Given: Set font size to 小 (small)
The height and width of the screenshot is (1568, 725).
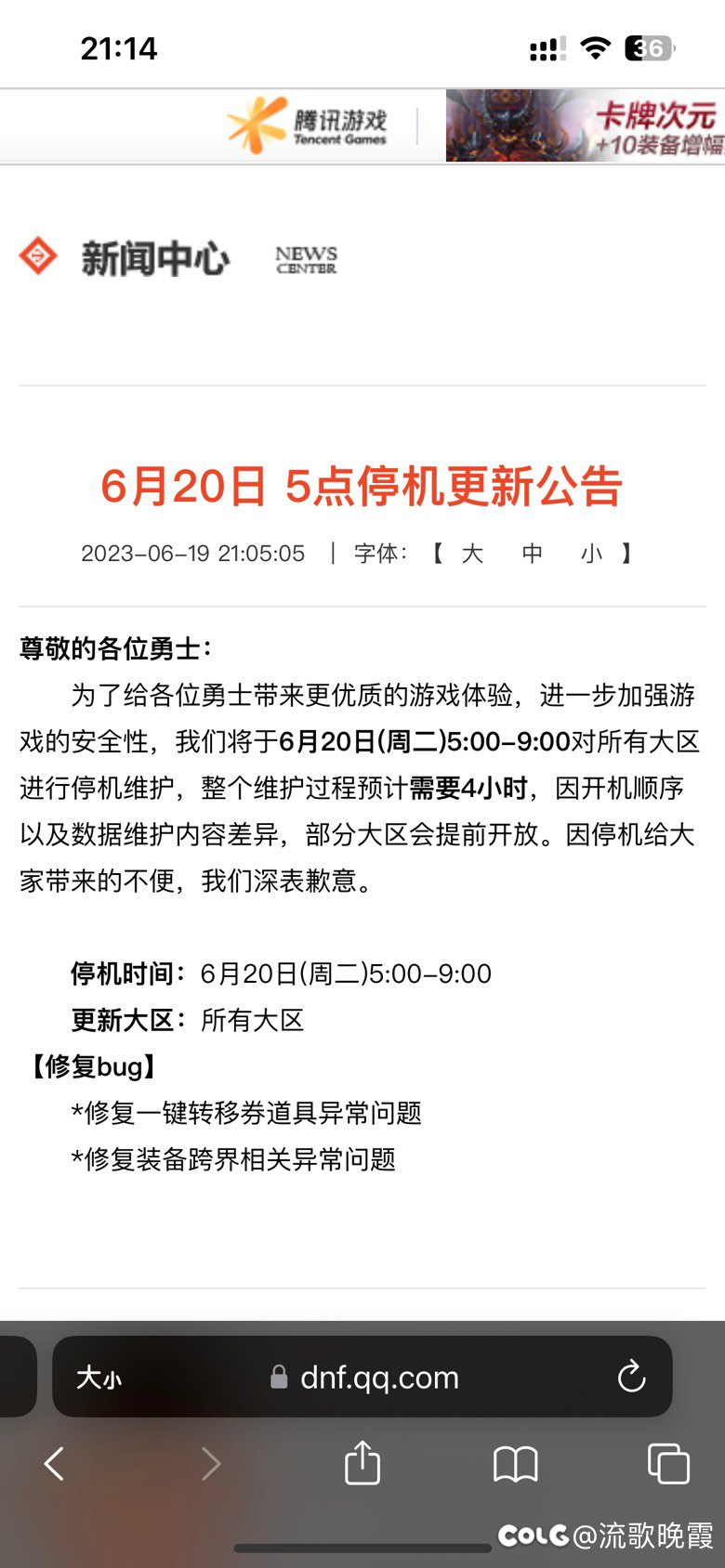Looking at the screenshot, I should click(x=591, y=554).
